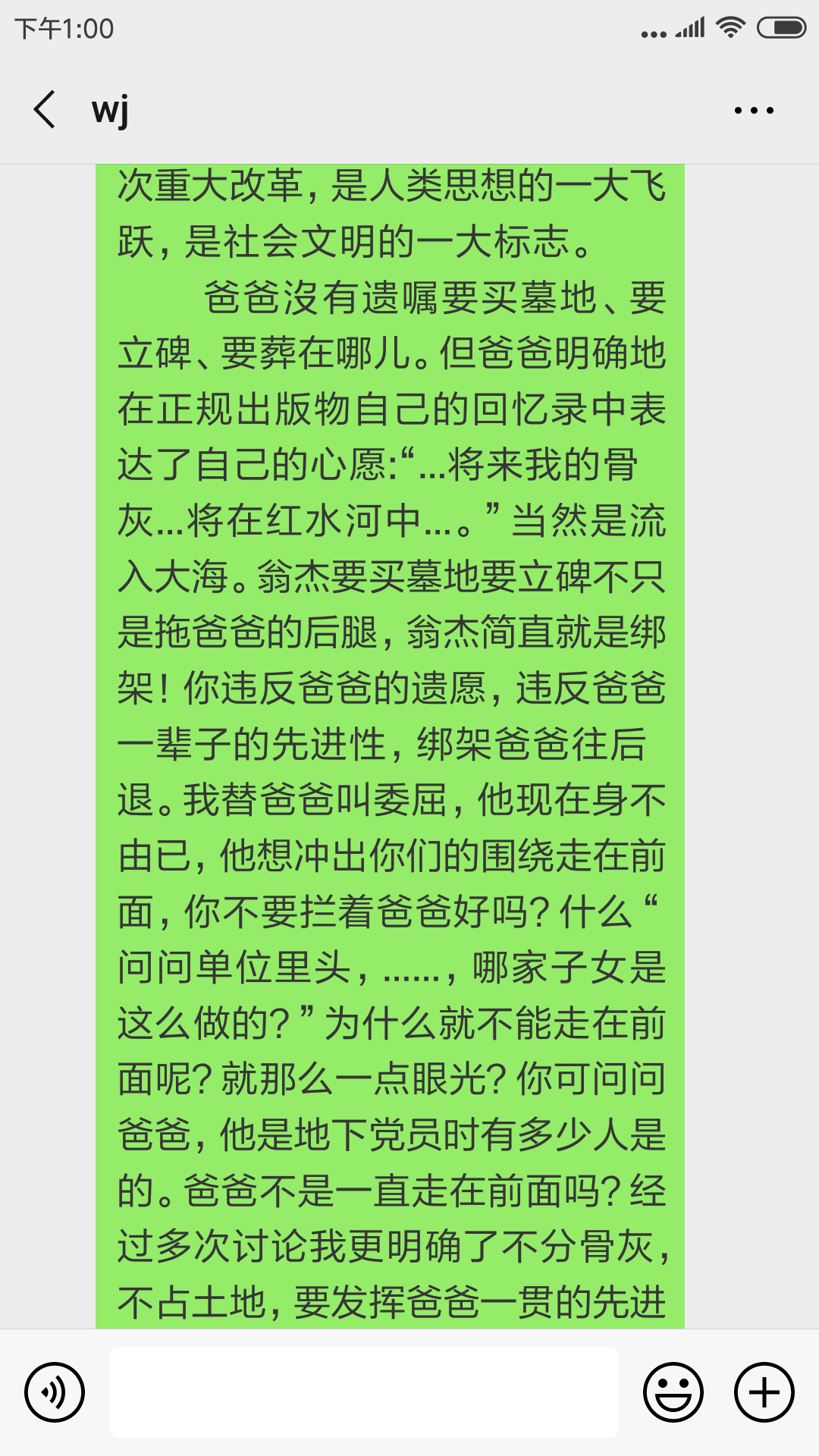
Task: Go back from the wj chat
Action: coord(45,109)
